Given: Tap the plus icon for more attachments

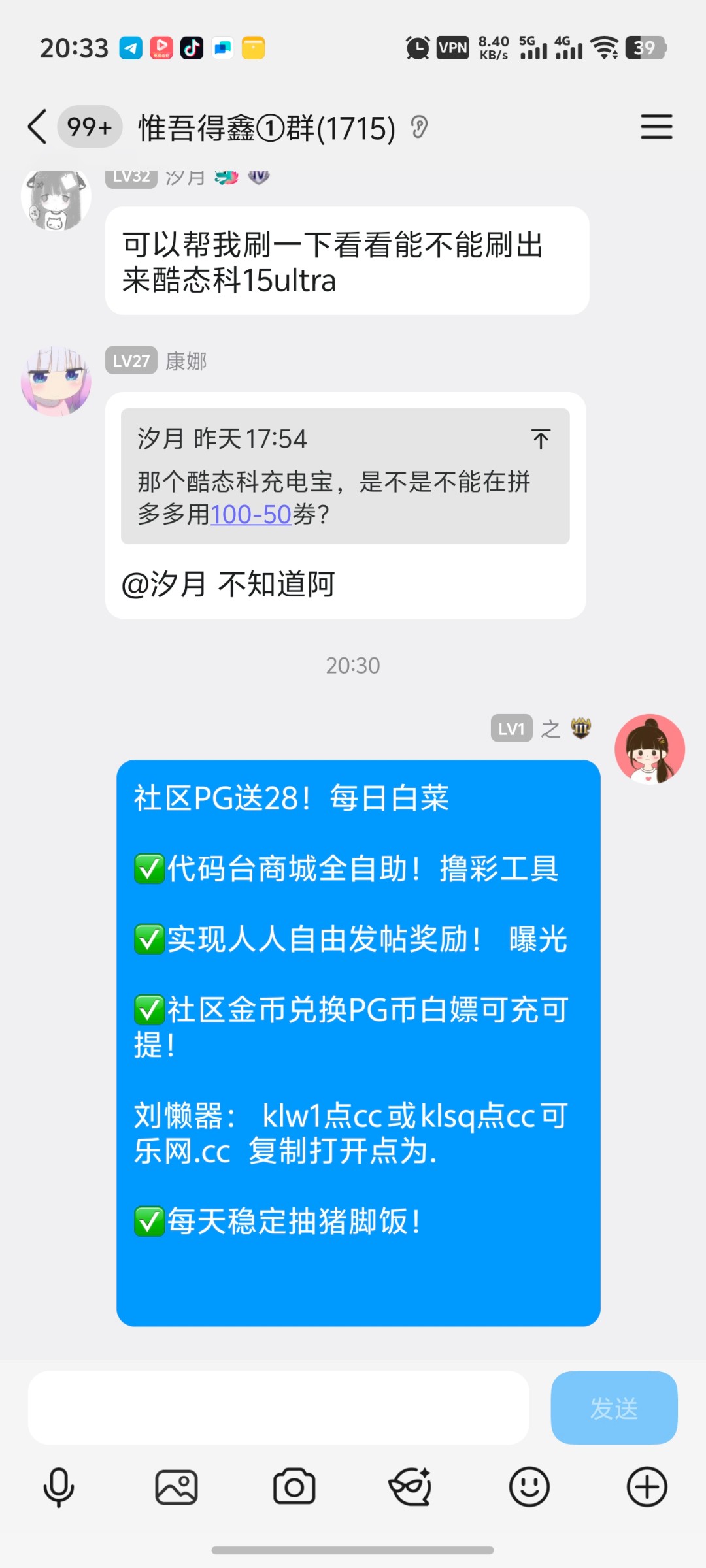Looking at the screenshot, I should pyautogui.click(x=647, y=1487).
